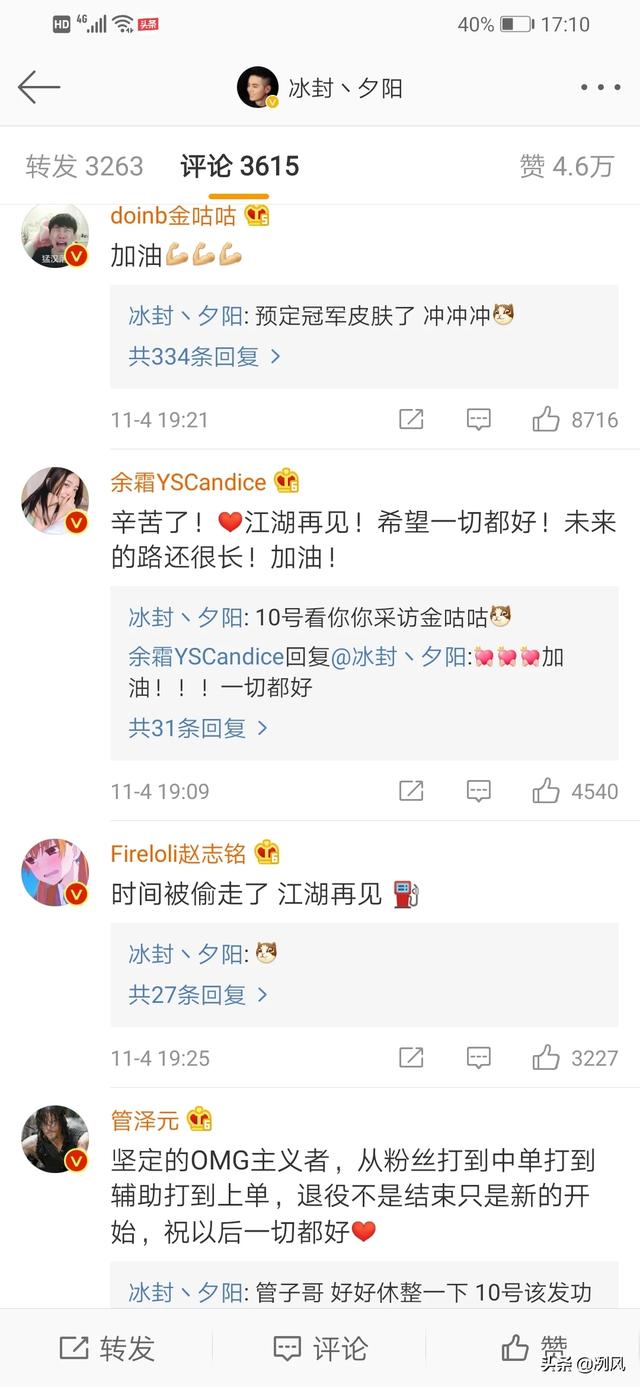
Task: Tap 转发 in the bottom bar
Action: pyautogui.click(x=107, y=1348)
